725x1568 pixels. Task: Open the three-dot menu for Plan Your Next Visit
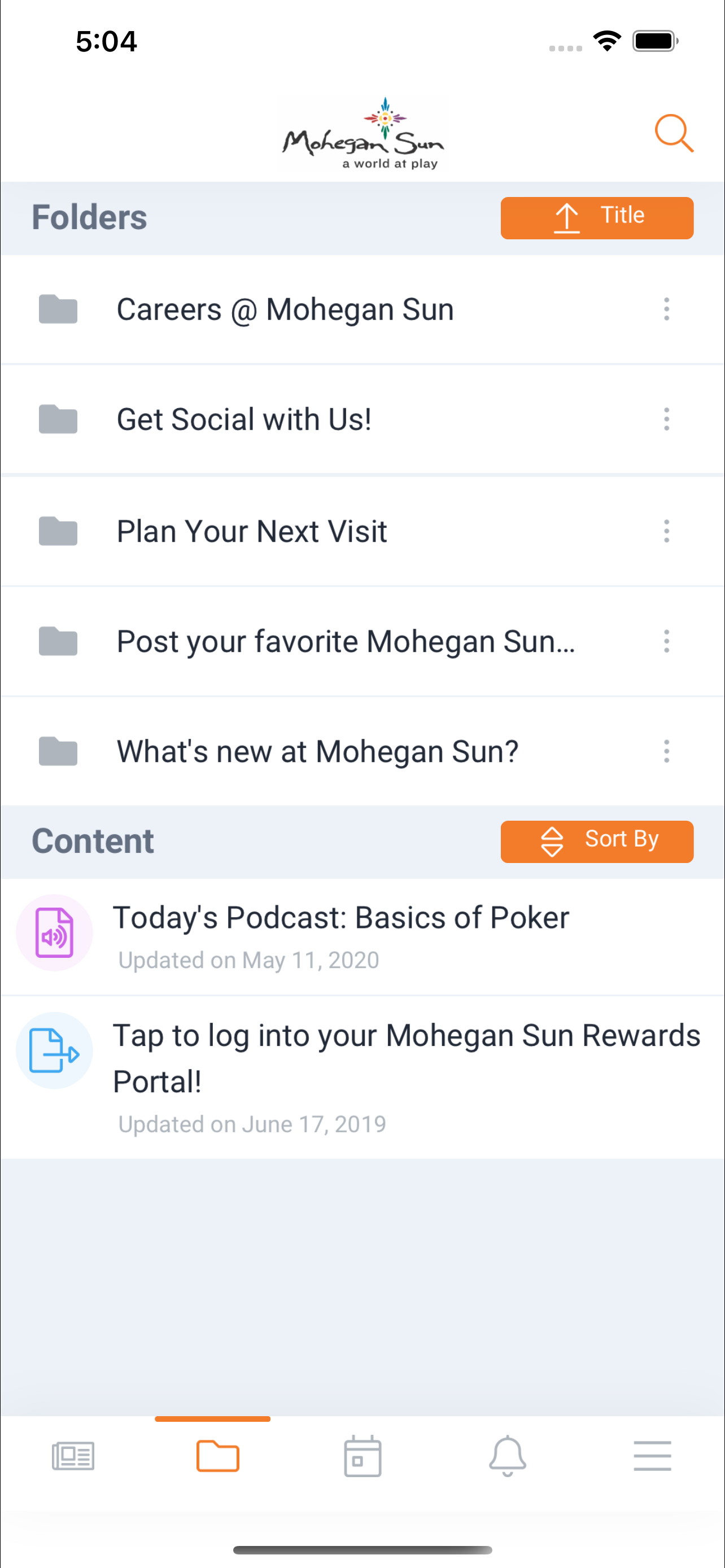(667, 531)
